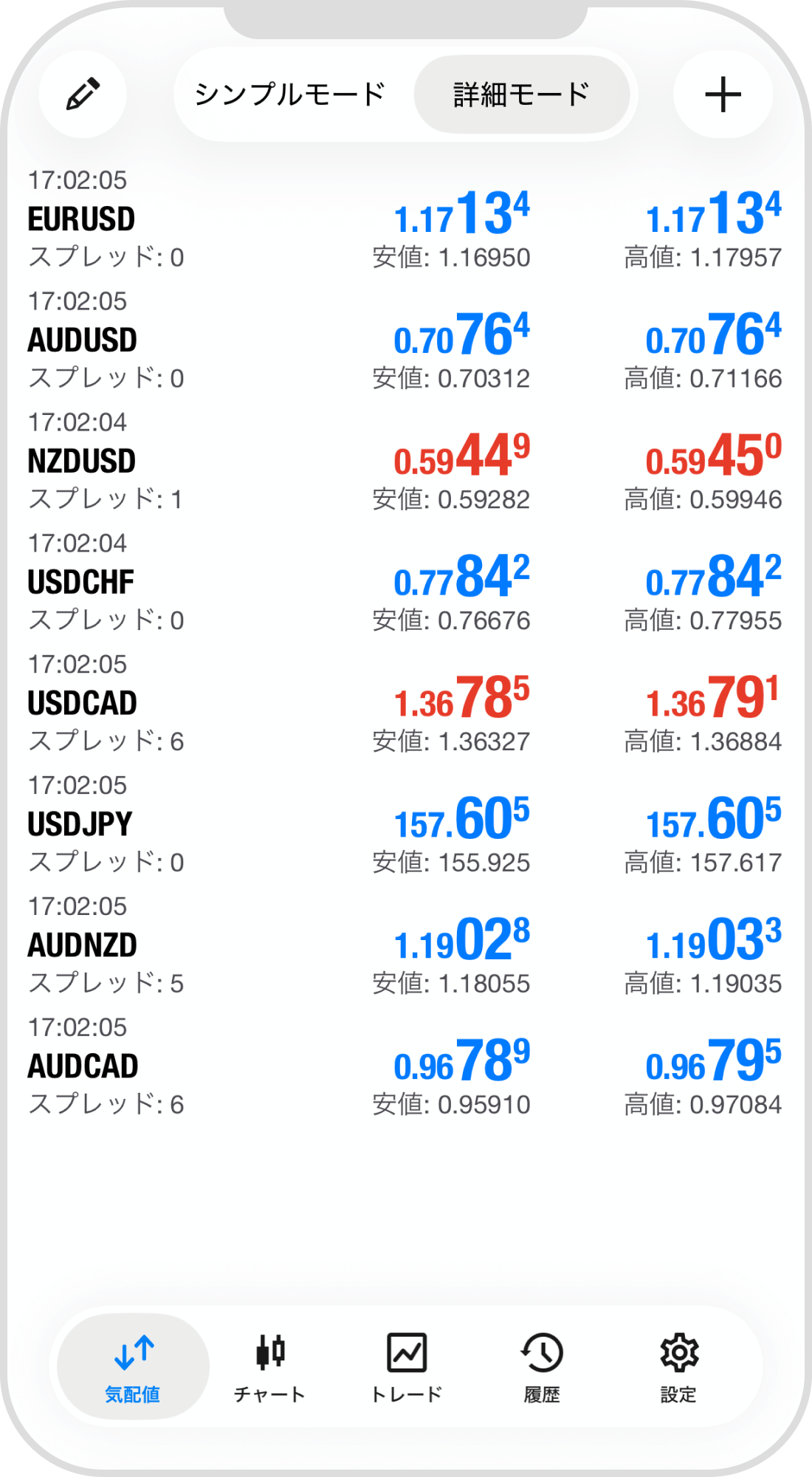Screen dimensions: 812x1477
Task: Add a new symbol with plus icon
Action: click(x=723, y=95)
